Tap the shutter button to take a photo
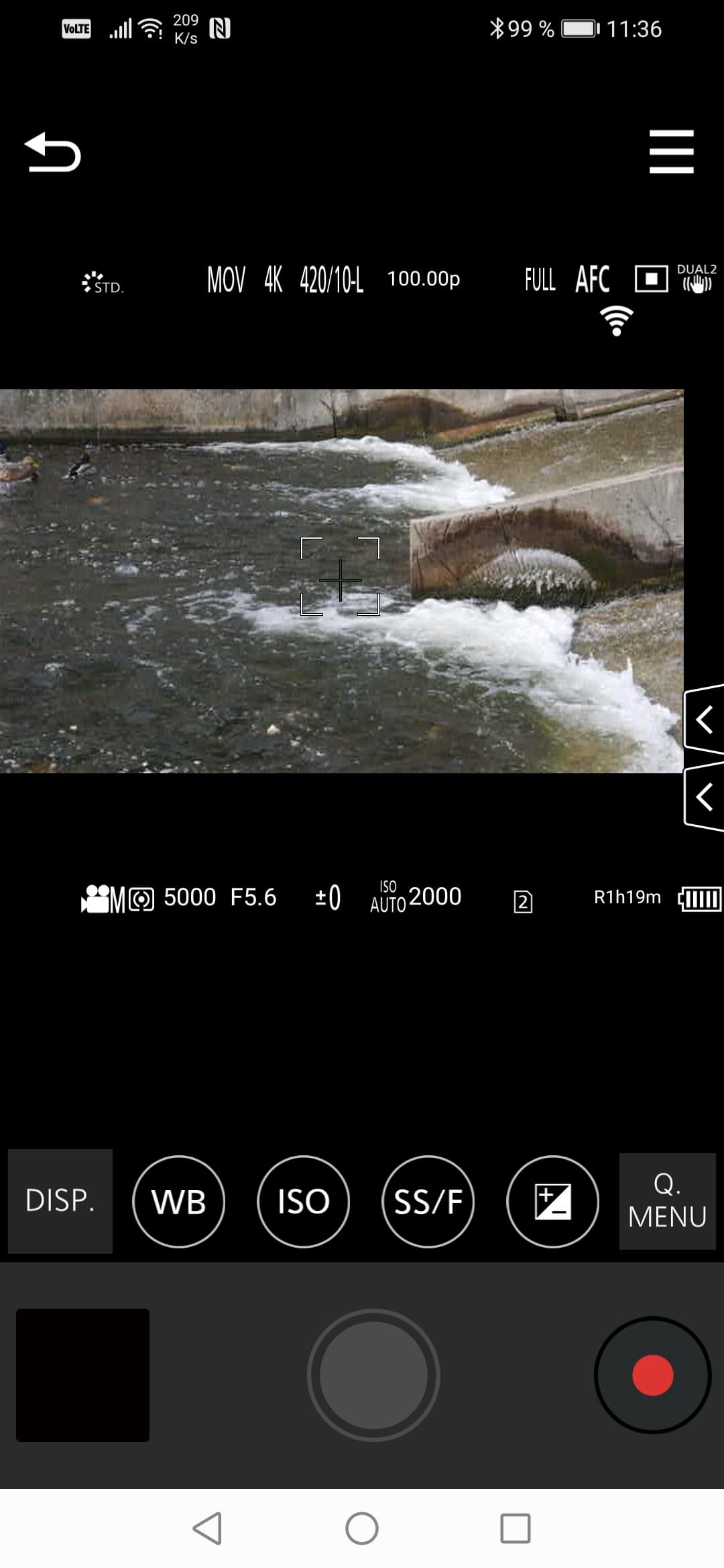 pyautogui.click(x=373, y=1375)
